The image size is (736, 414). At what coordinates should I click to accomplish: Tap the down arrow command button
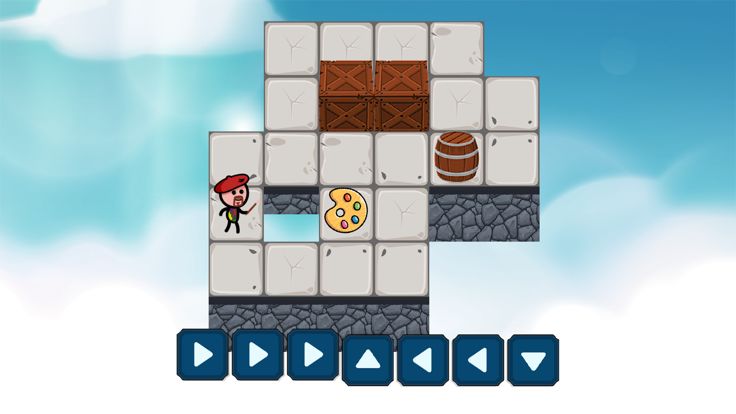[533, 358]
